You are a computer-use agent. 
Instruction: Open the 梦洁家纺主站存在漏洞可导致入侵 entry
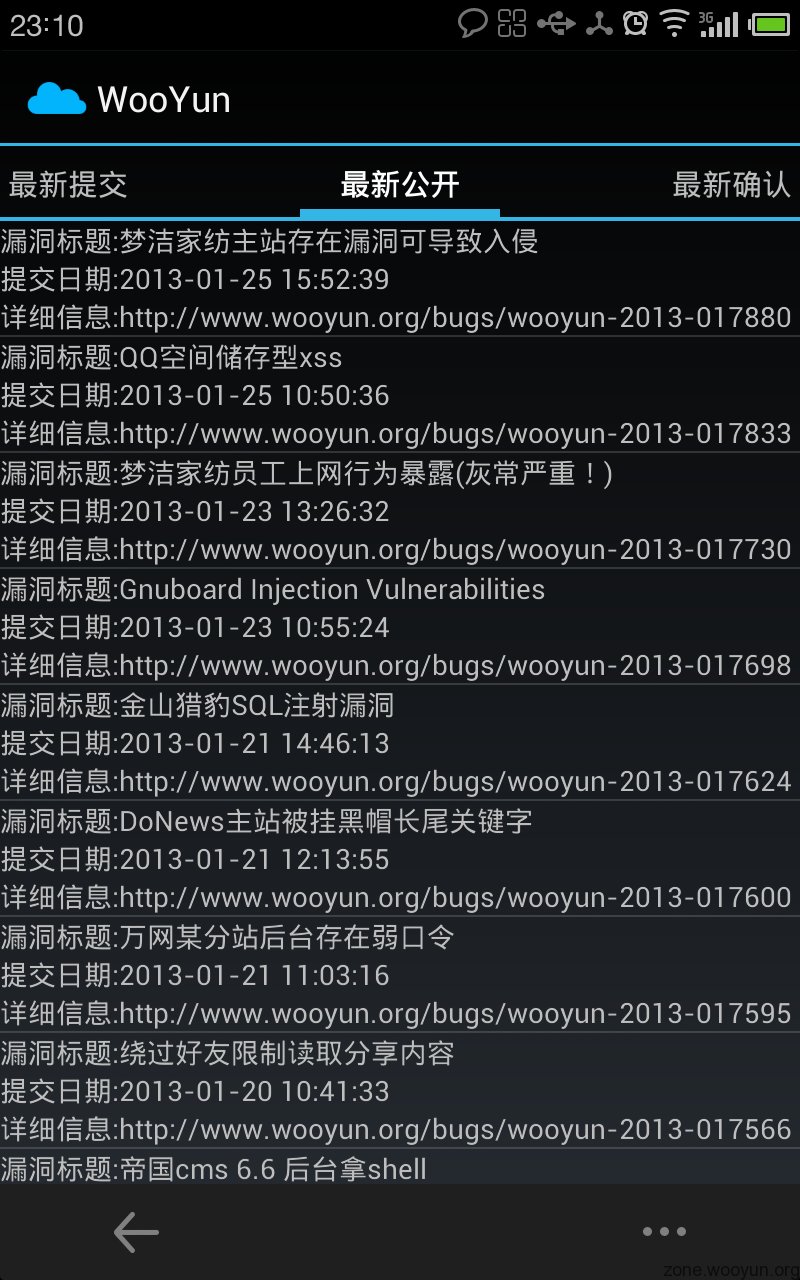(400, 279)
